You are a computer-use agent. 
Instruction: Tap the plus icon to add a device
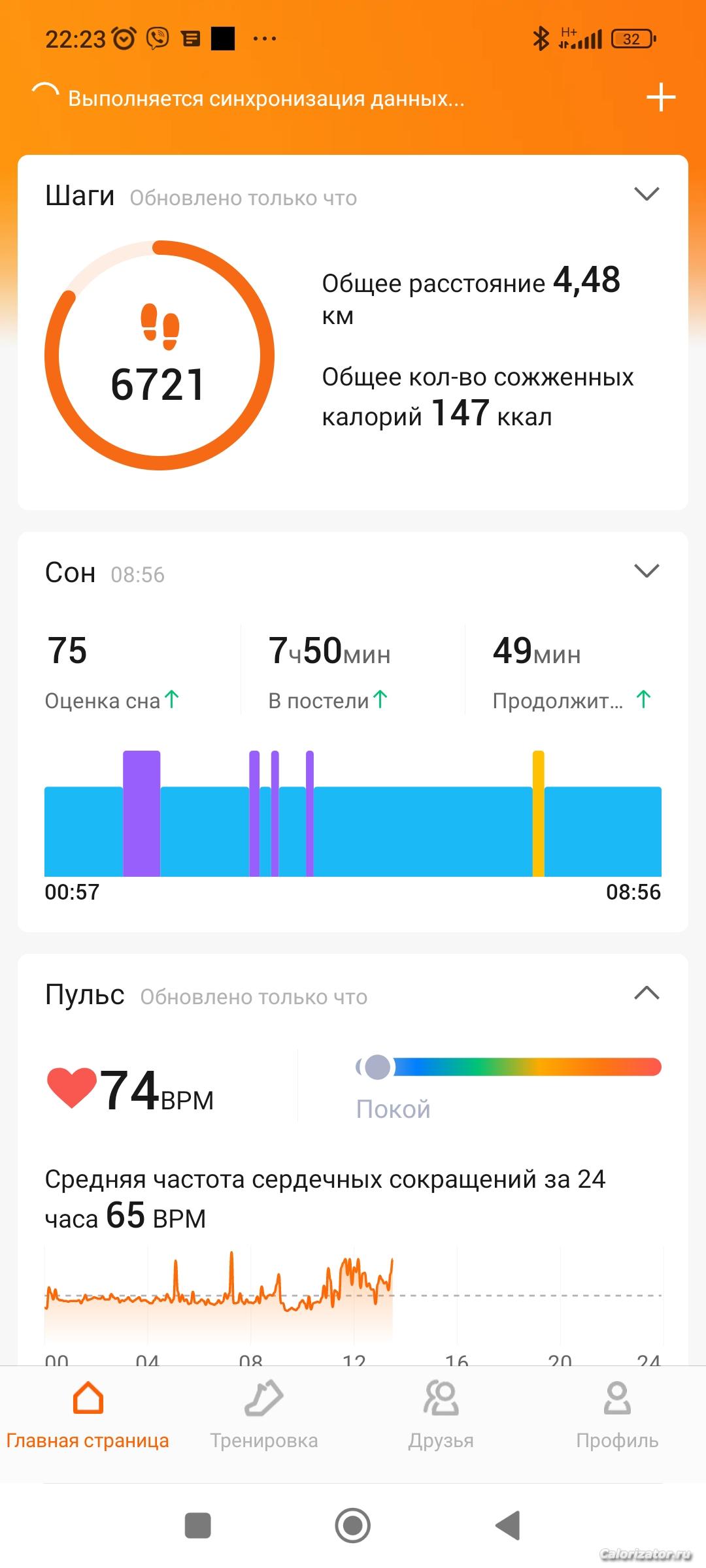pos(661,98)
